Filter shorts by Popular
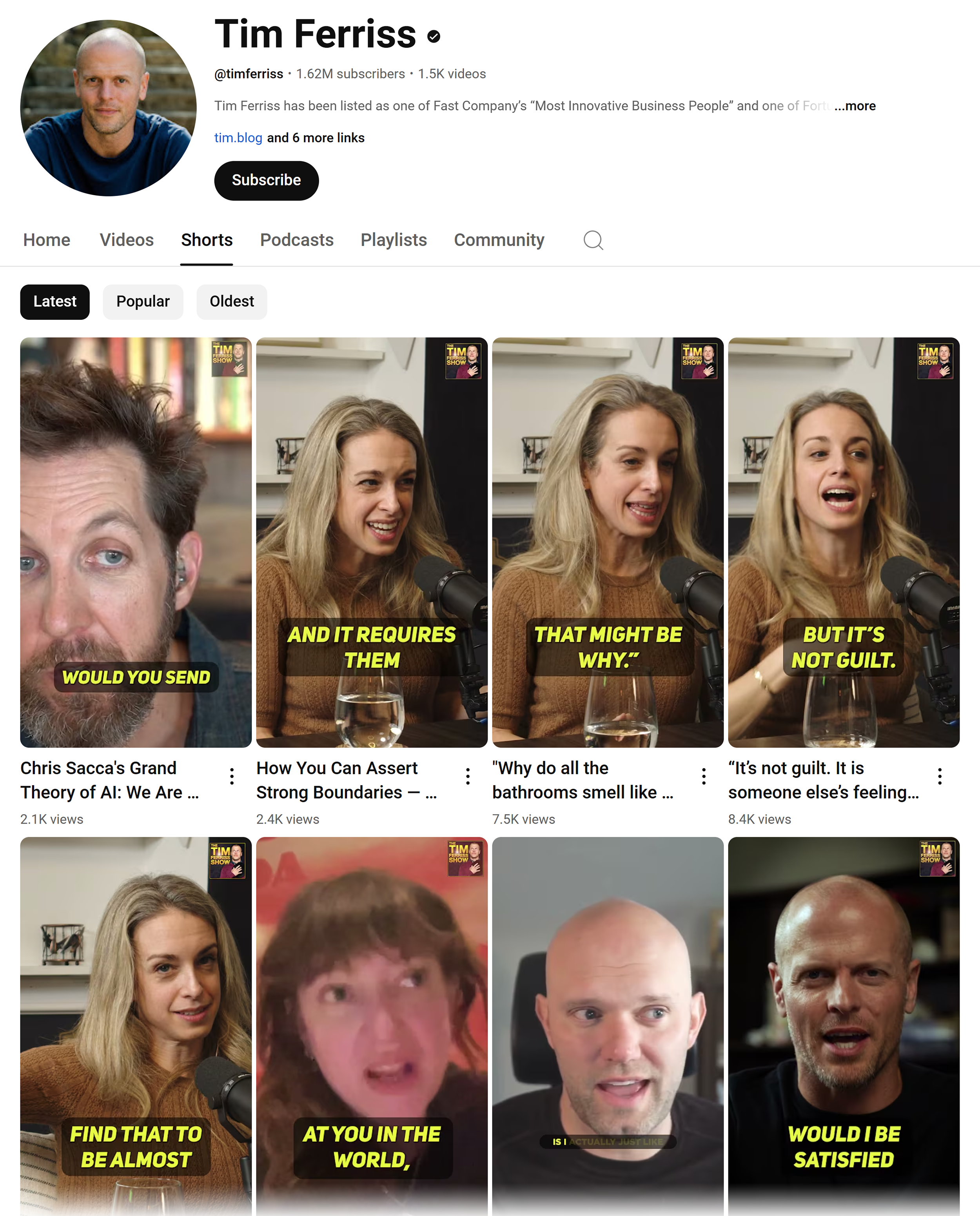This screenshot has width=980, height=1216. coord(143,301)
